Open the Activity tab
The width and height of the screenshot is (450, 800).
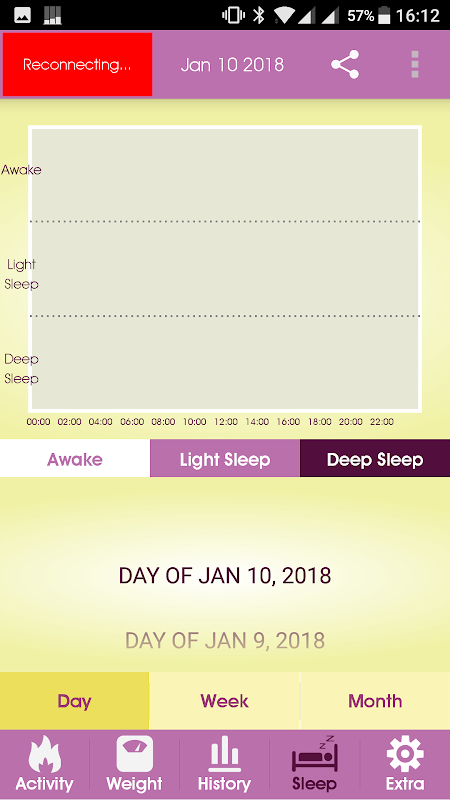pos(44,764)
